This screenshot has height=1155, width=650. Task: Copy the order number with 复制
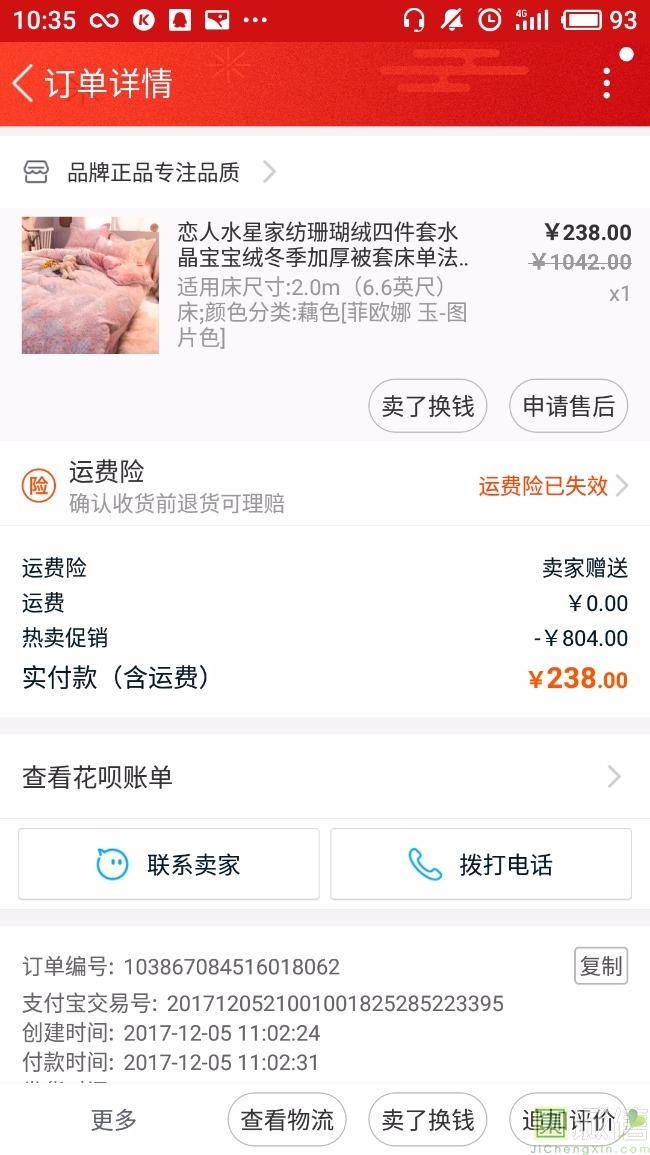(x=601, y=966)
